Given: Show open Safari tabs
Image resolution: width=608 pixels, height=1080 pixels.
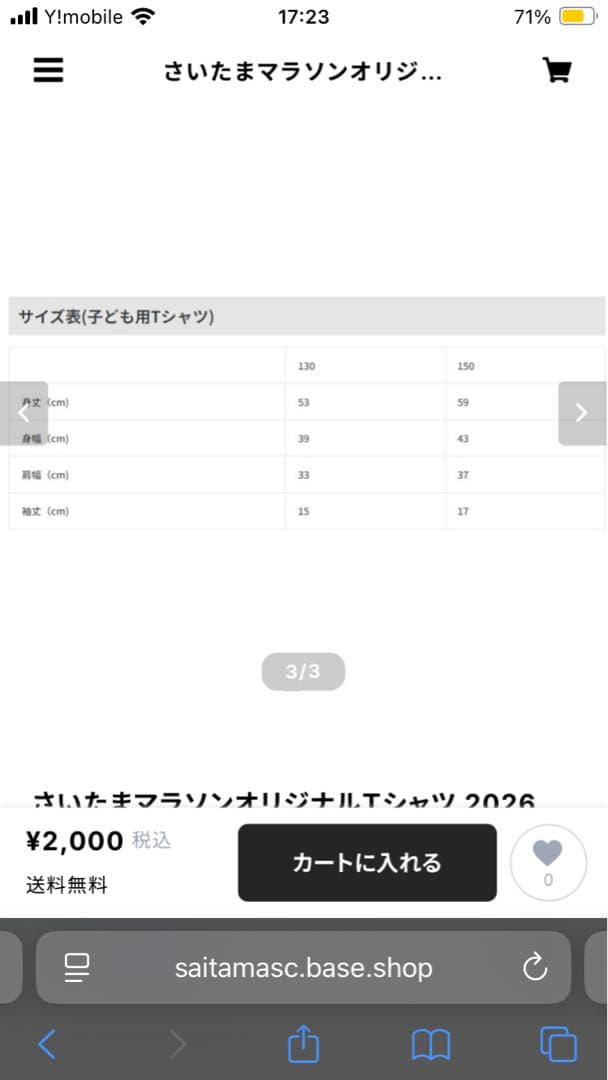Looking at the screenshot, I should (x=558, y=1044).
